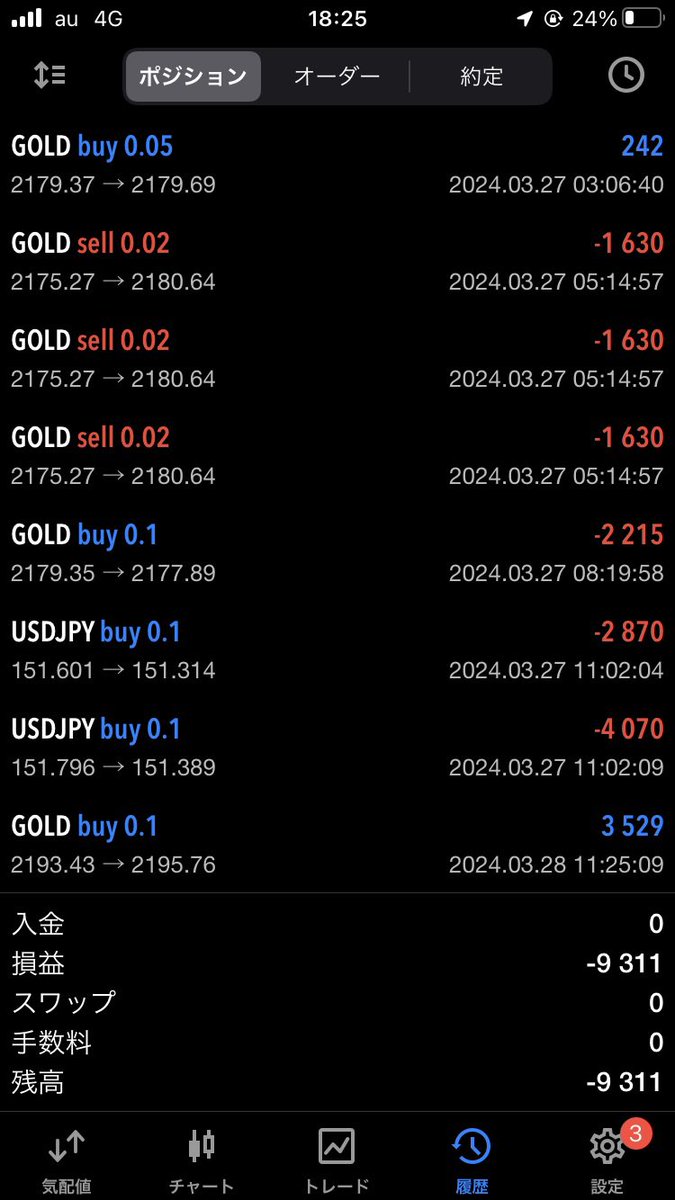Switch to the 約定 segment
This screenshot has height=1200, width=675.
pos(481,76)
